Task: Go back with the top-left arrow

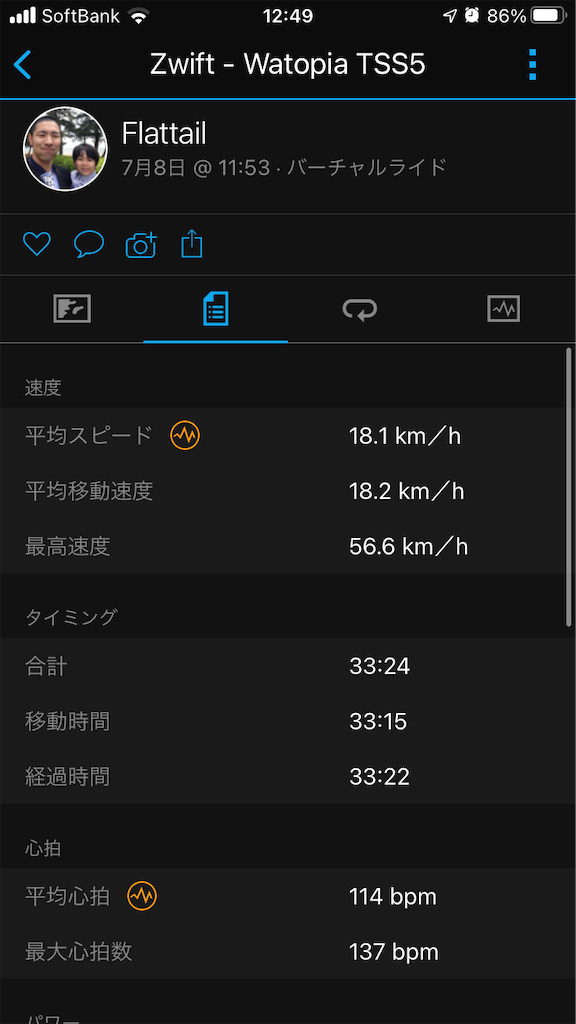Action: 22,65
